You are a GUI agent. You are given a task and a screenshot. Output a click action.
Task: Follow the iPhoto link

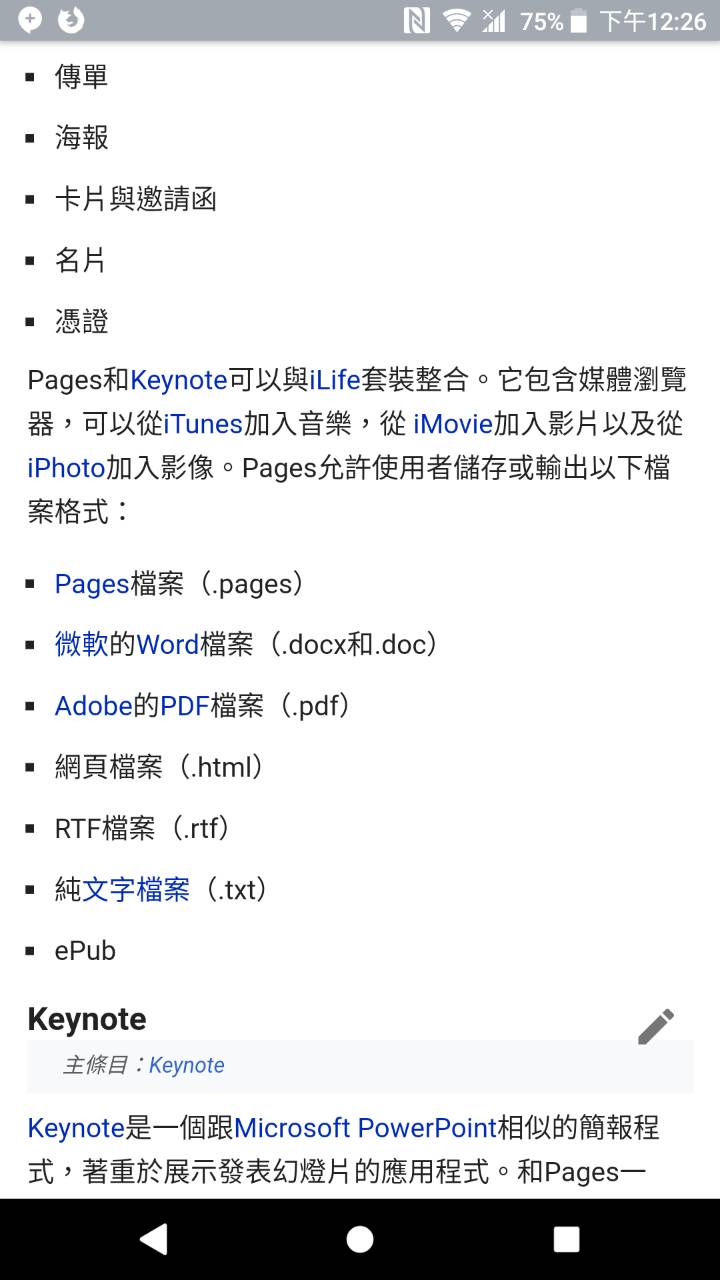click(x=66, y=468)
